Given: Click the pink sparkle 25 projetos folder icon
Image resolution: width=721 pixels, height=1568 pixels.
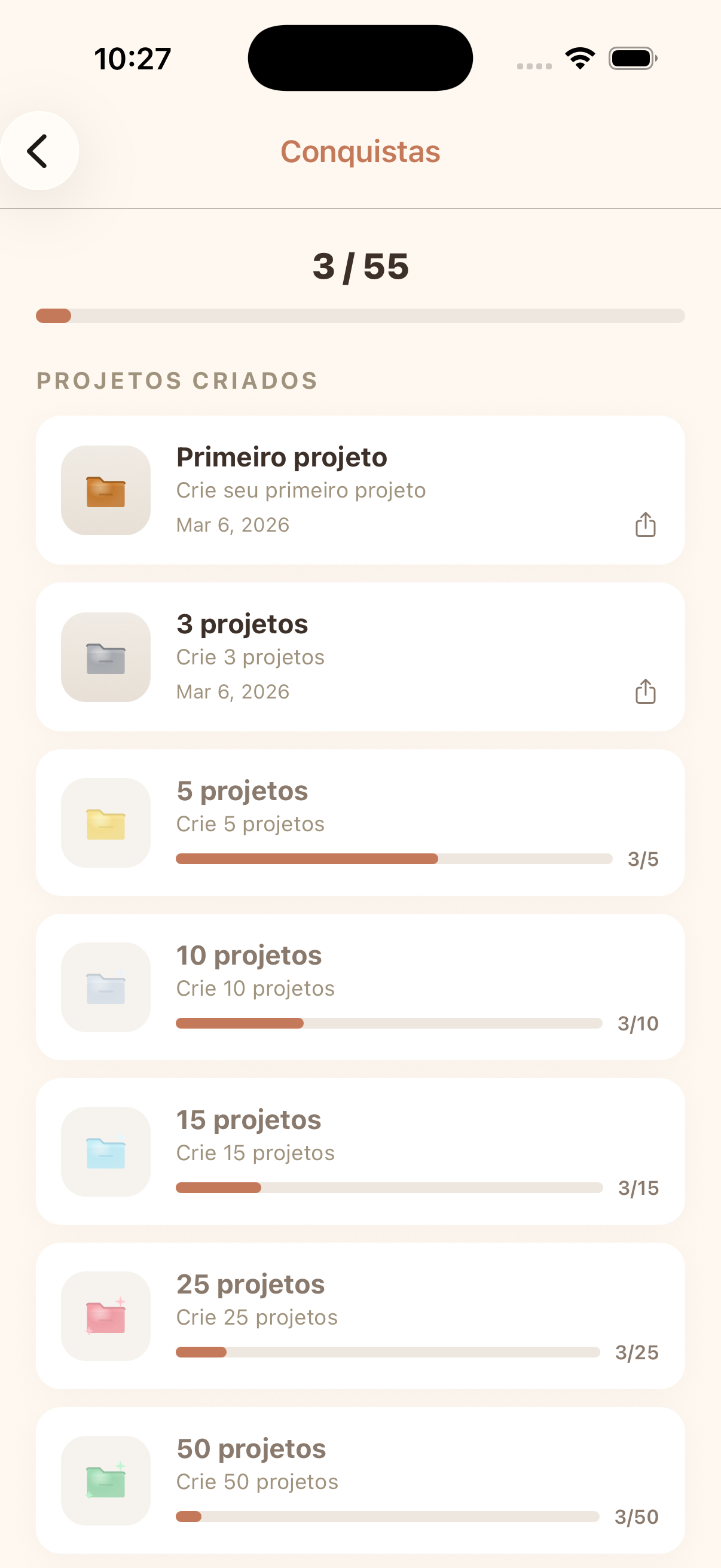Looking at the screenshot, I should (105, 1317).
